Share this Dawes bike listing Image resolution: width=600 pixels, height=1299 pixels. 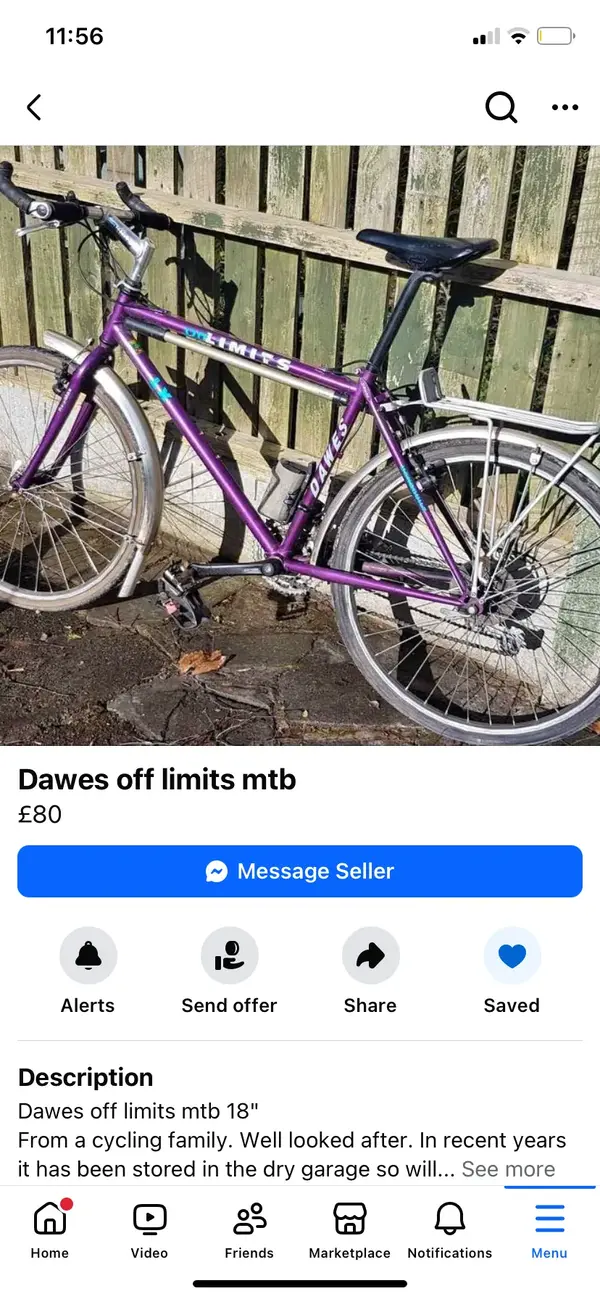pos(370,957)
